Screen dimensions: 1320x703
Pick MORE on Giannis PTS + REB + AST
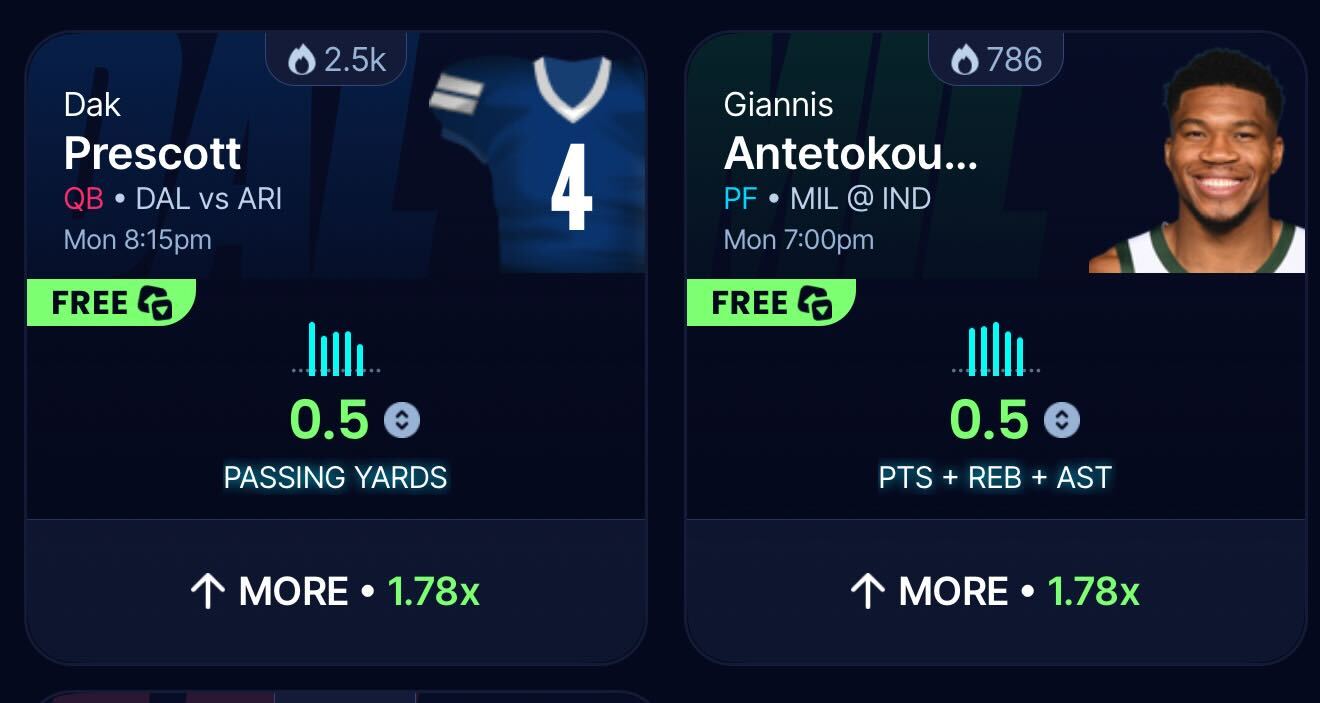pos(995,592)
